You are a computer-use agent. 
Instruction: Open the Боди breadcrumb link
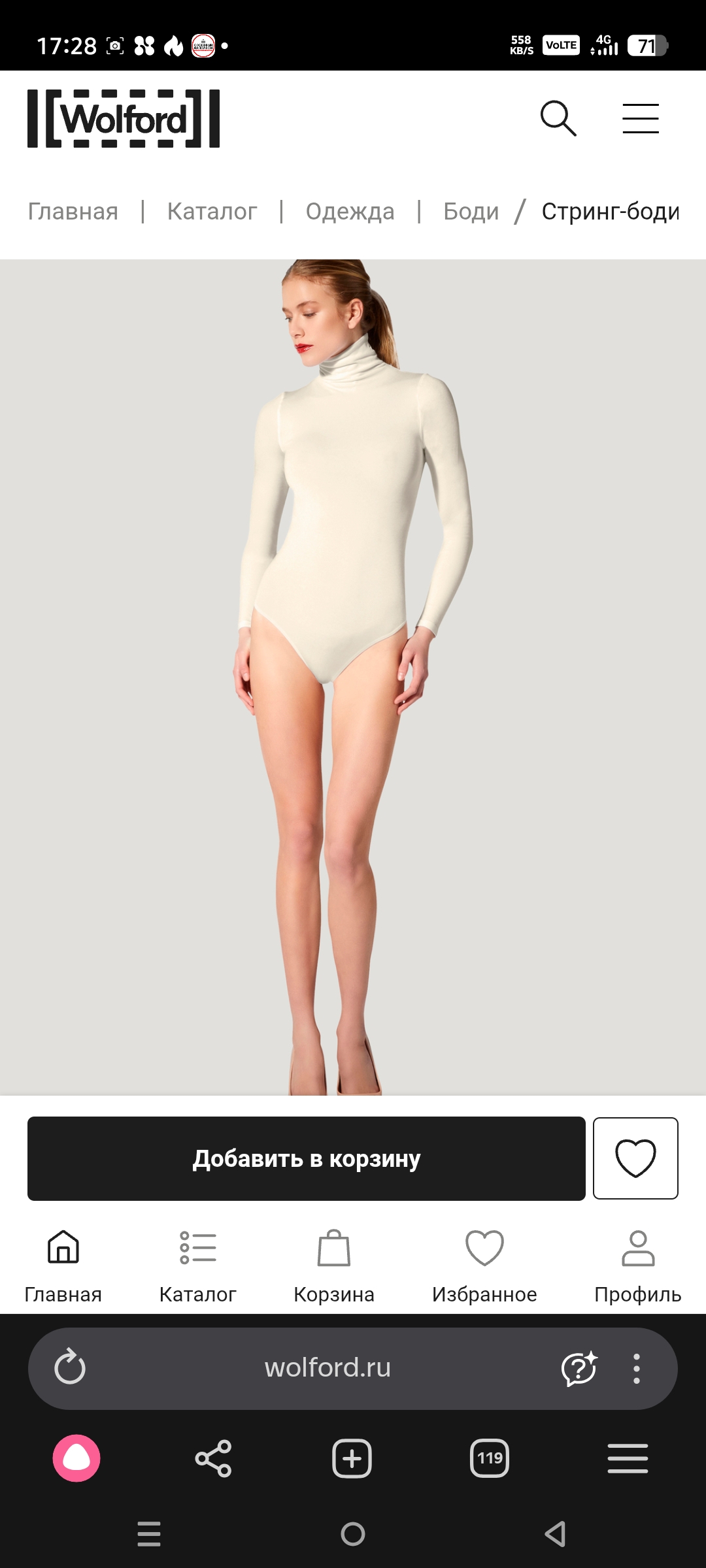(x=471, y=211)
